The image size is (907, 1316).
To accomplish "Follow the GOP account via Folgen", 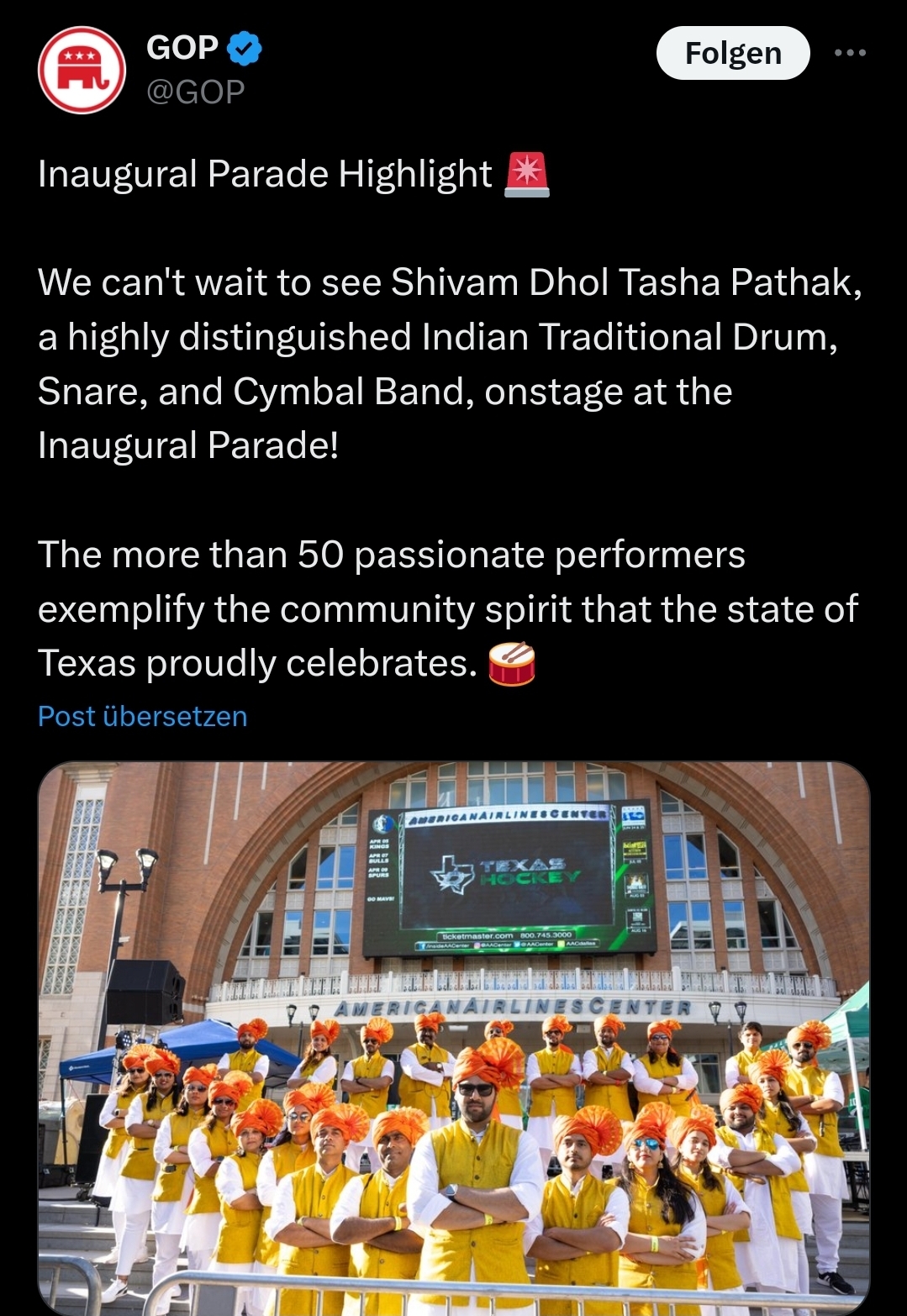I will [x=732, y=53].
